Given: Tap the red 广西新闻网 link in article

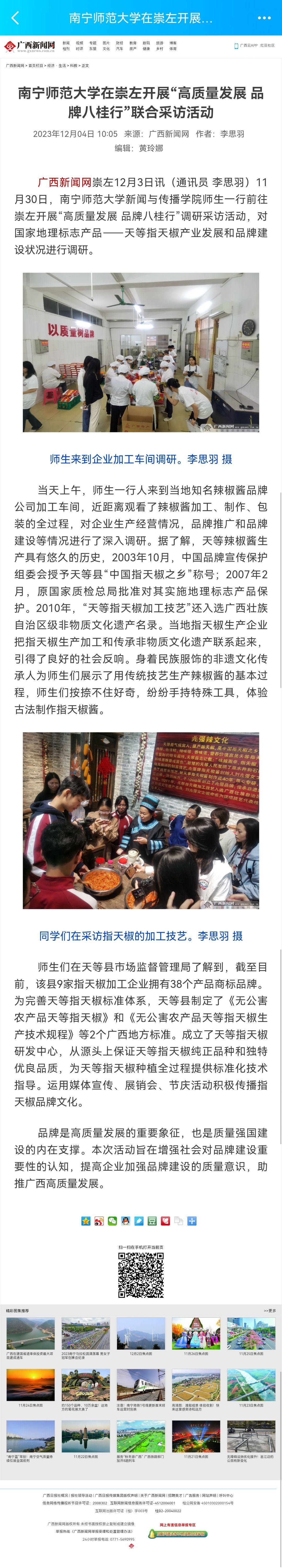Looking at the screenshot, I should point(64,182).
